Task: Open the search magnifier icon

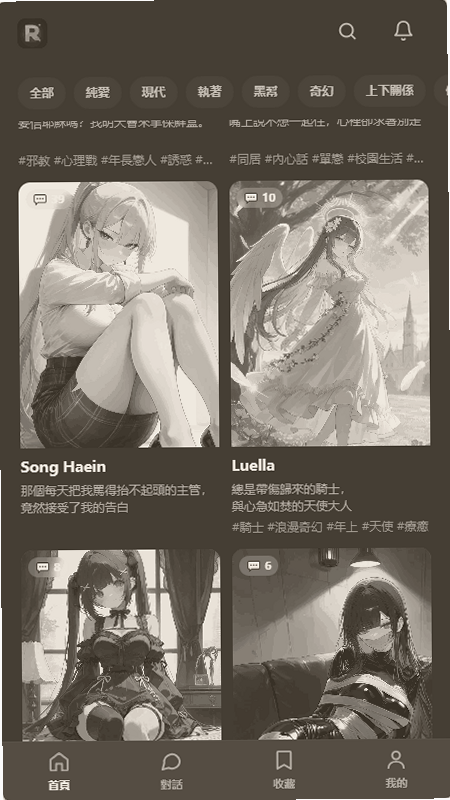Action: click(347, 31)
